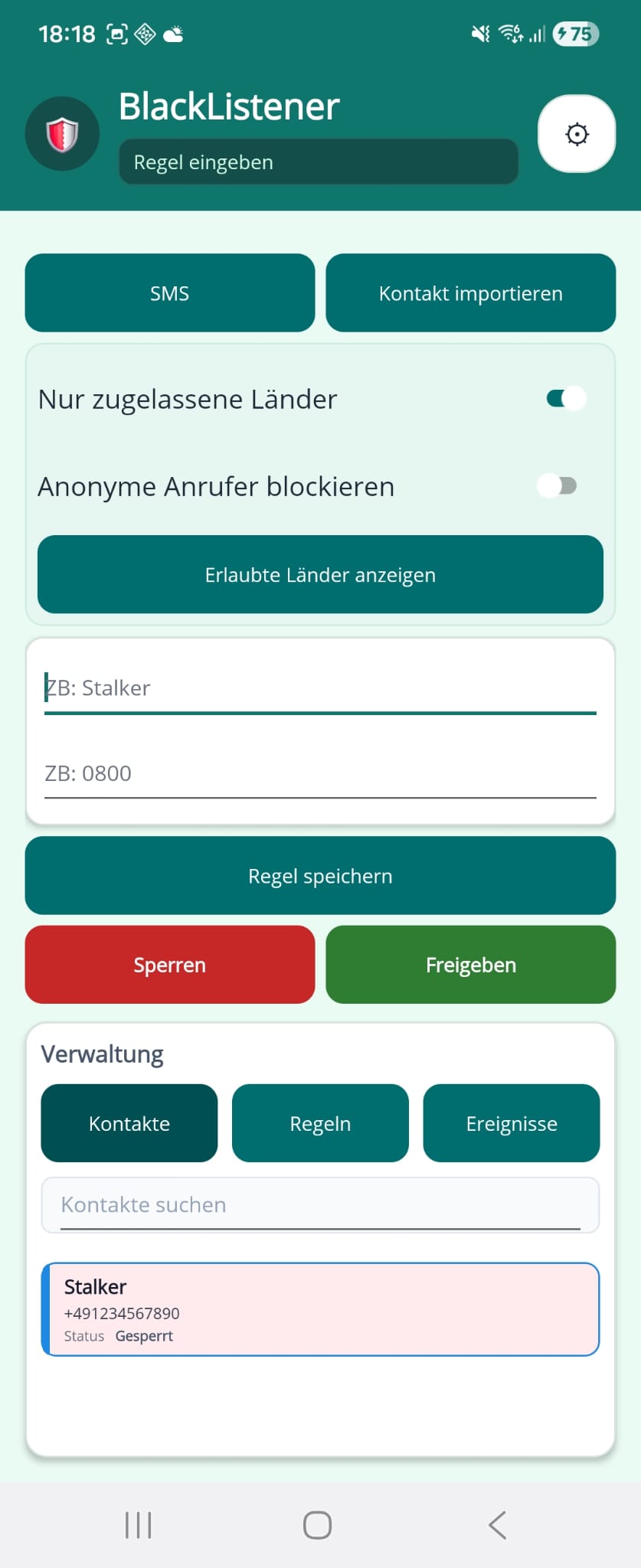Select the Kontakte tab
Image resolution: width=641 pixels, height=1568 pixels.
pos(129,1123)
